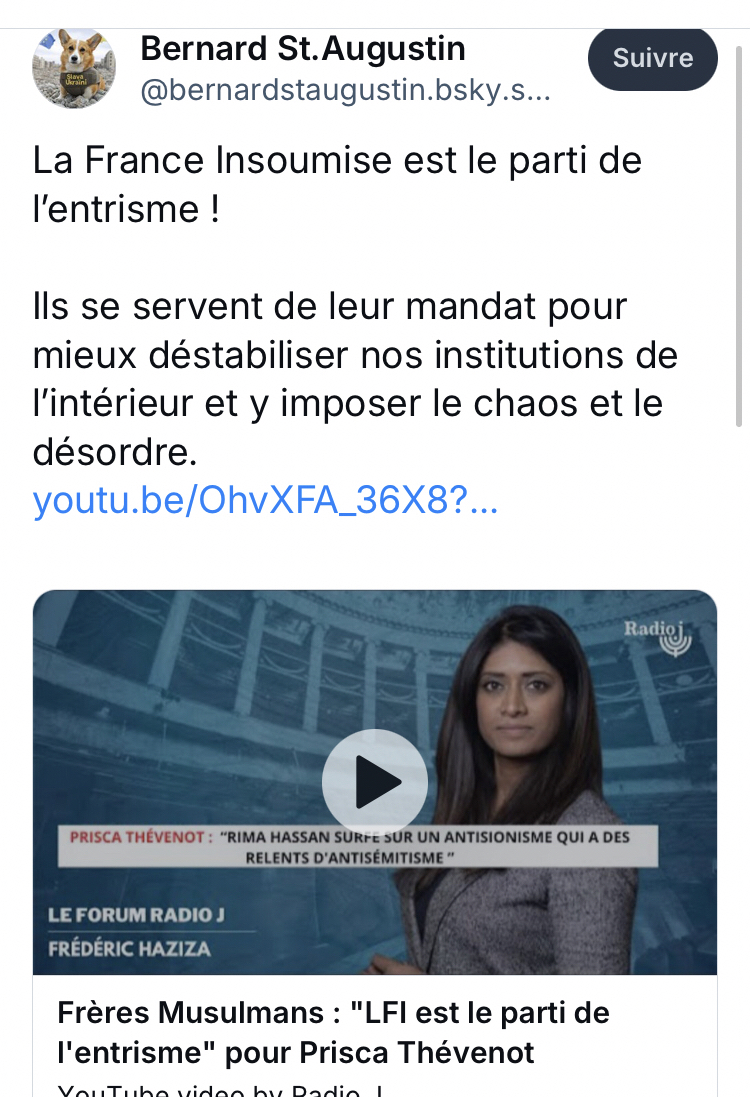Open the Frères Musulmans YouTube link card

click(x=333, y=1033)
